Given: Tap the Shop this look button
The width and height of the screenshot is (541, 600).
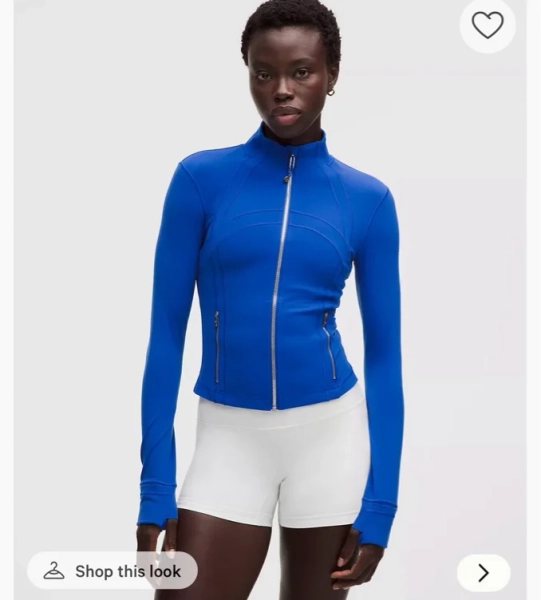Looking at the screenshot, I should click(112, 571).
